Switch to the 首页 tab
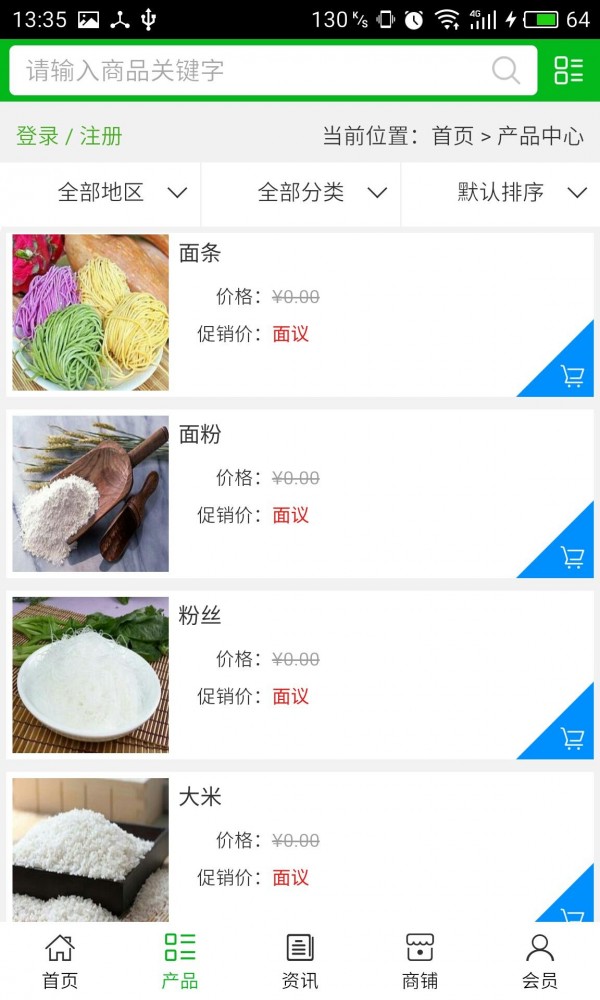Viewport: 600px width, 1000px height. [60, 960]
